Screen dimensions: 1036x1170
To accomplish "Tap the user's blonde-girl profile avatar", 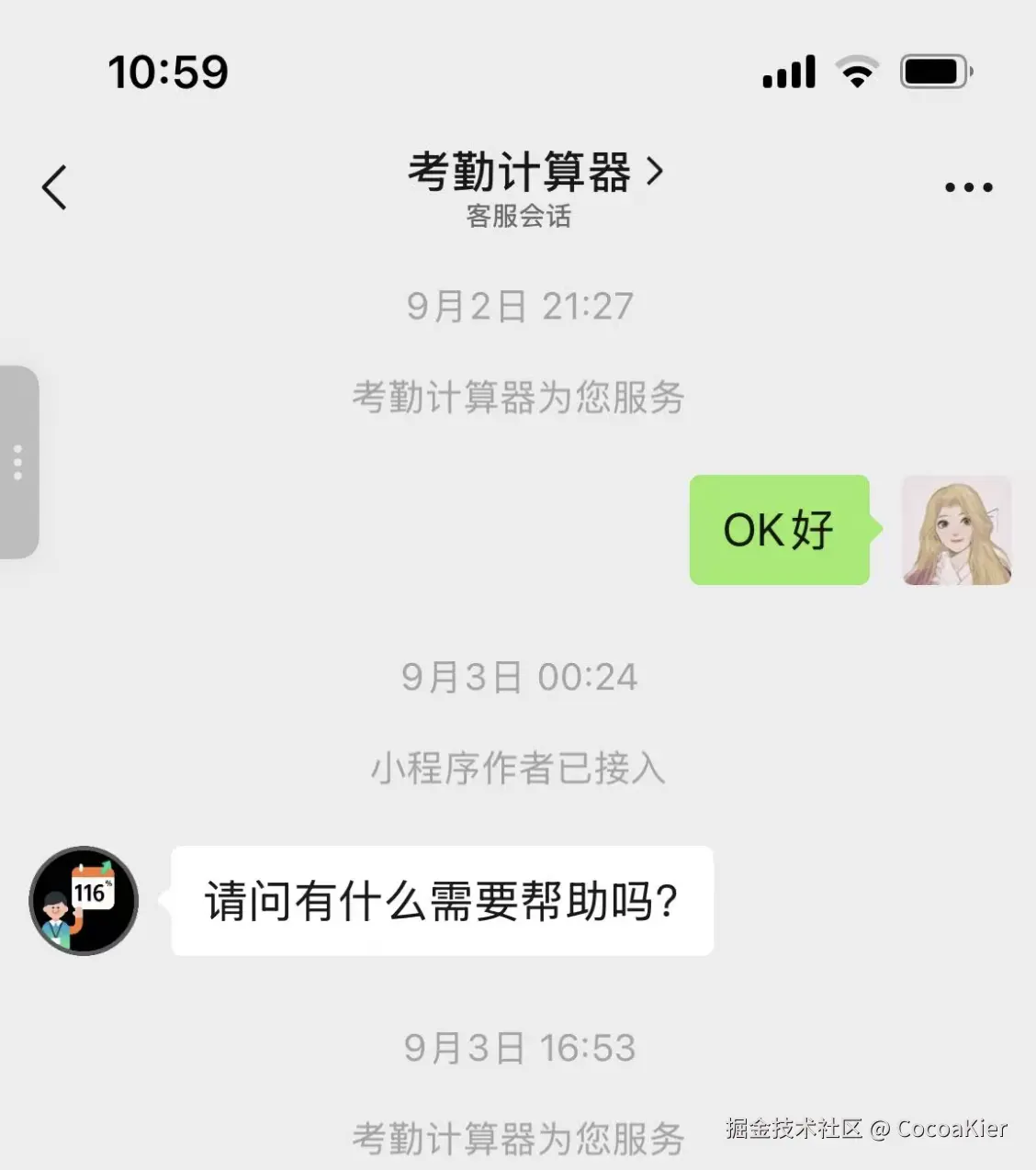I will 956,532.
